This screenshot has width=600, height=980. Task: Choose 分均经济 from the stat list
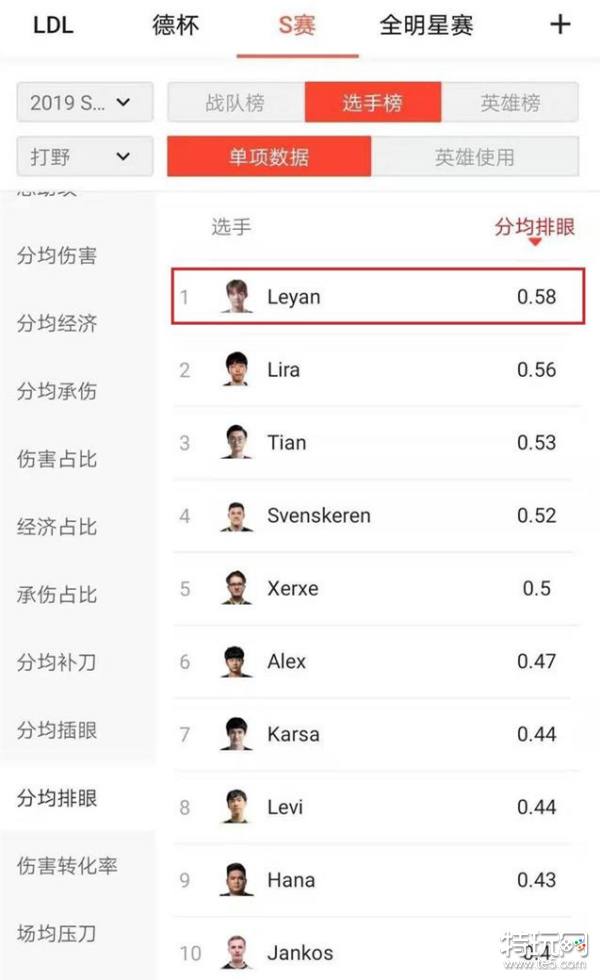pos(57,323)
